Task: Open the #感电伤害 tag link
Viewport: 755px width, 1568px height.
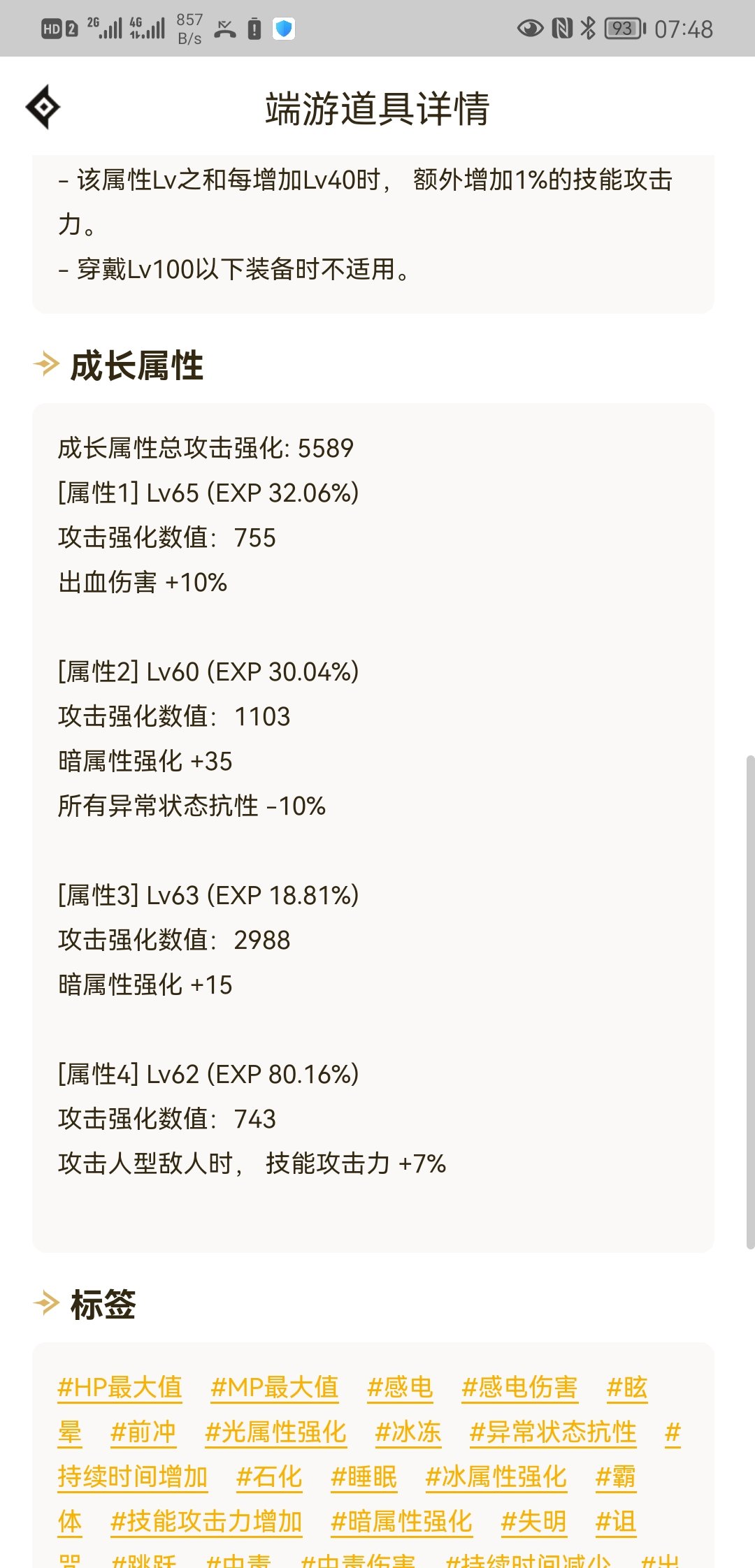Action: pos(519,1387)
